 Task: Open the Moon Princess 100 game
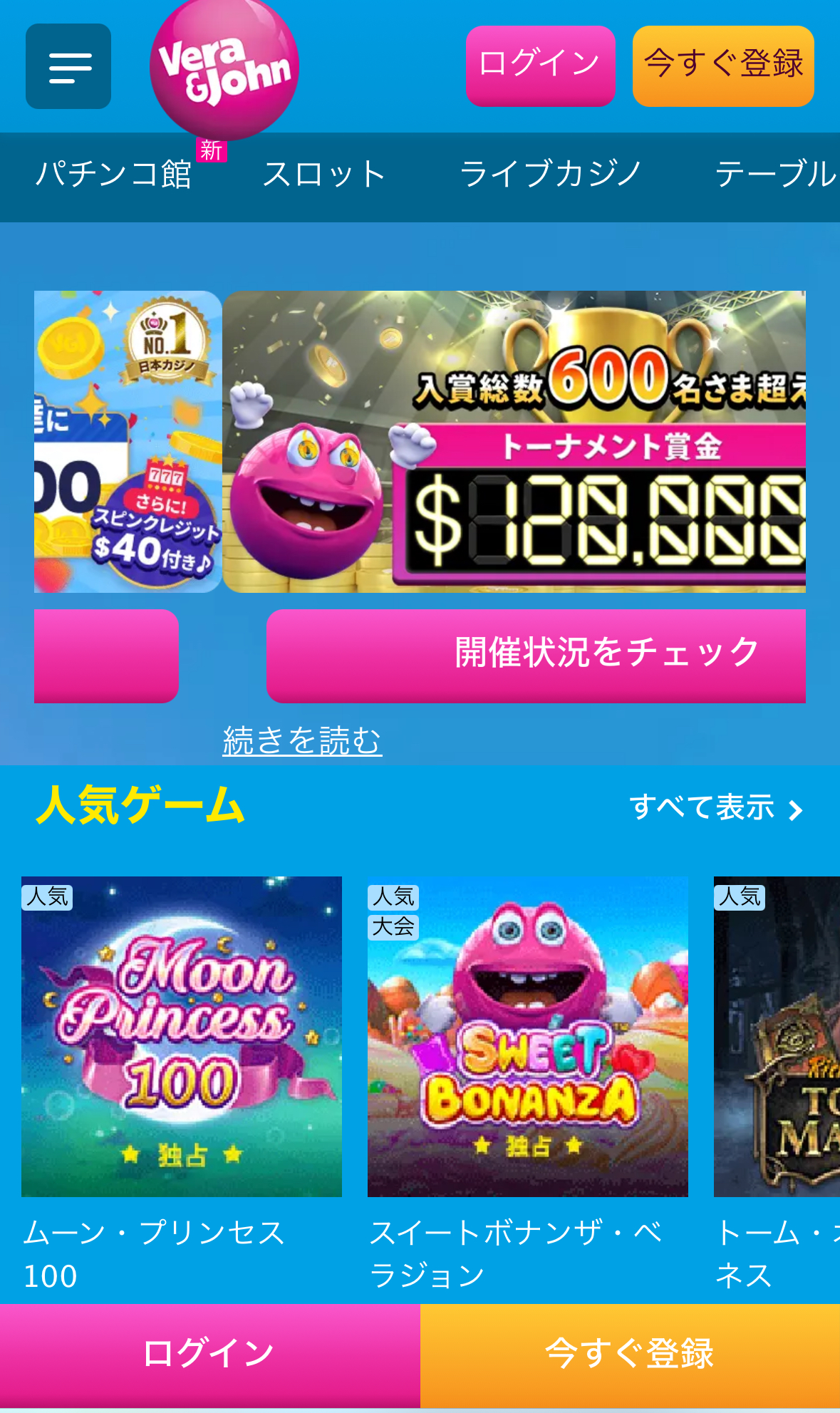coord(182,1037)
